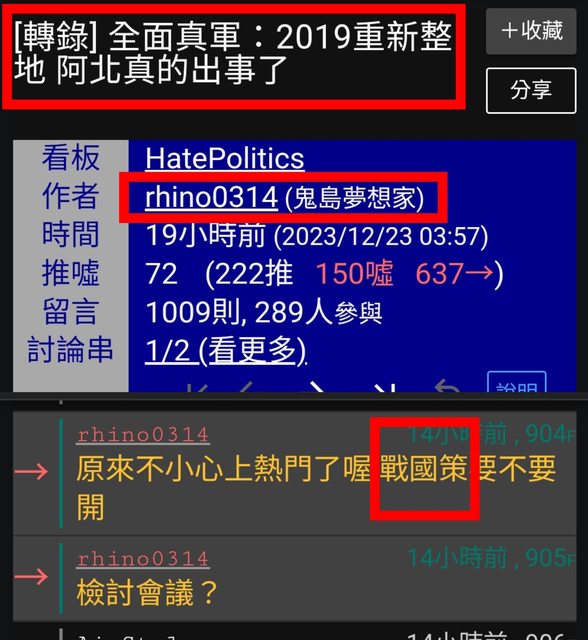Screen dimensions: 588x640
Task: Tap rhino0314 username on comment 905
Action: point(143,559)
